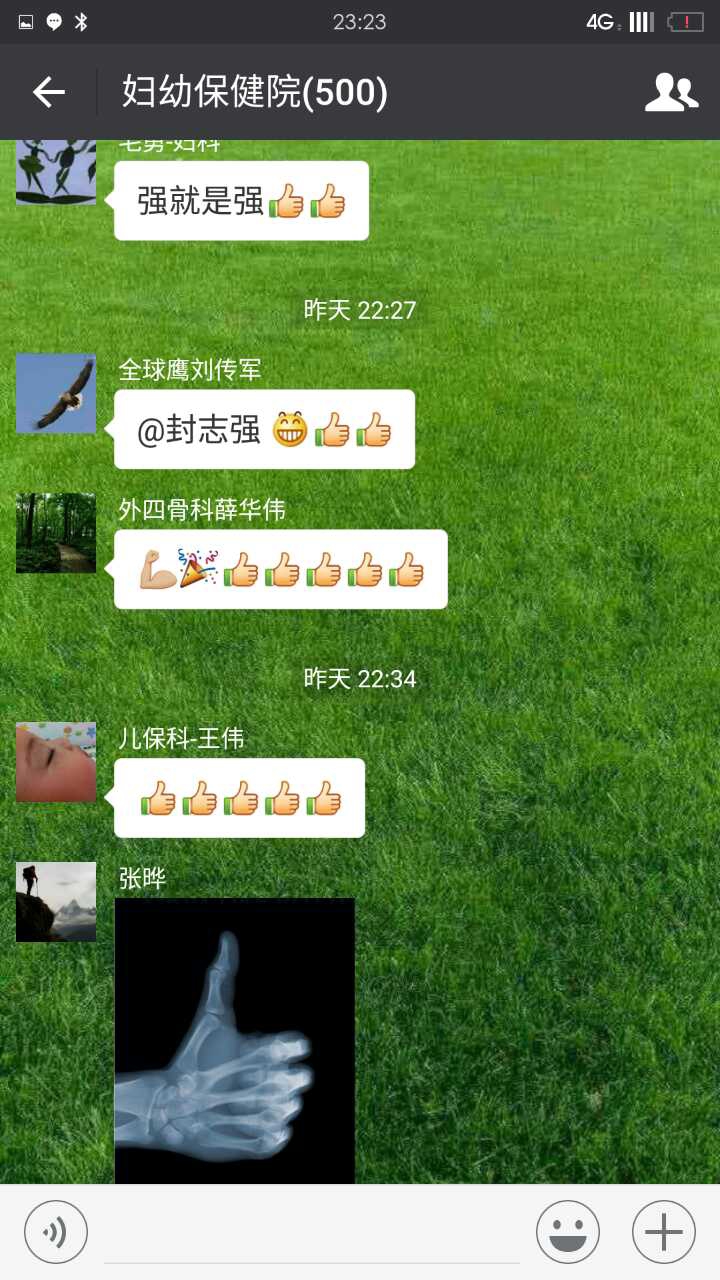The width and height of the screenshot is (720, 1280).
Task: Open the emoji sticker picker
Action: click(x=567, y=1232)
